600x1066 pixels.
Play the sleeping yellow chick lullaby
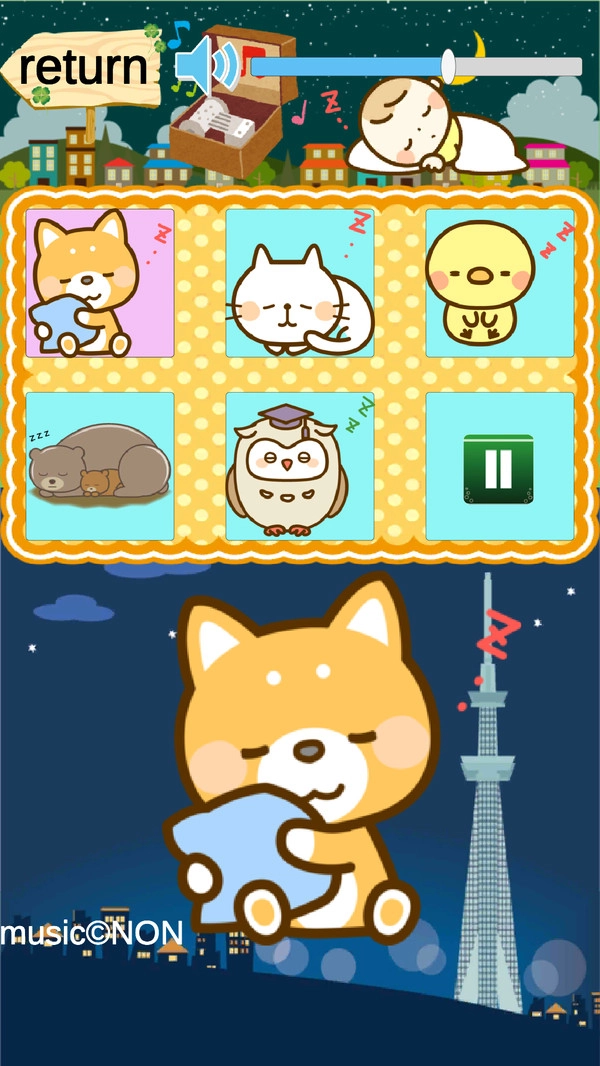coord(500,283)
